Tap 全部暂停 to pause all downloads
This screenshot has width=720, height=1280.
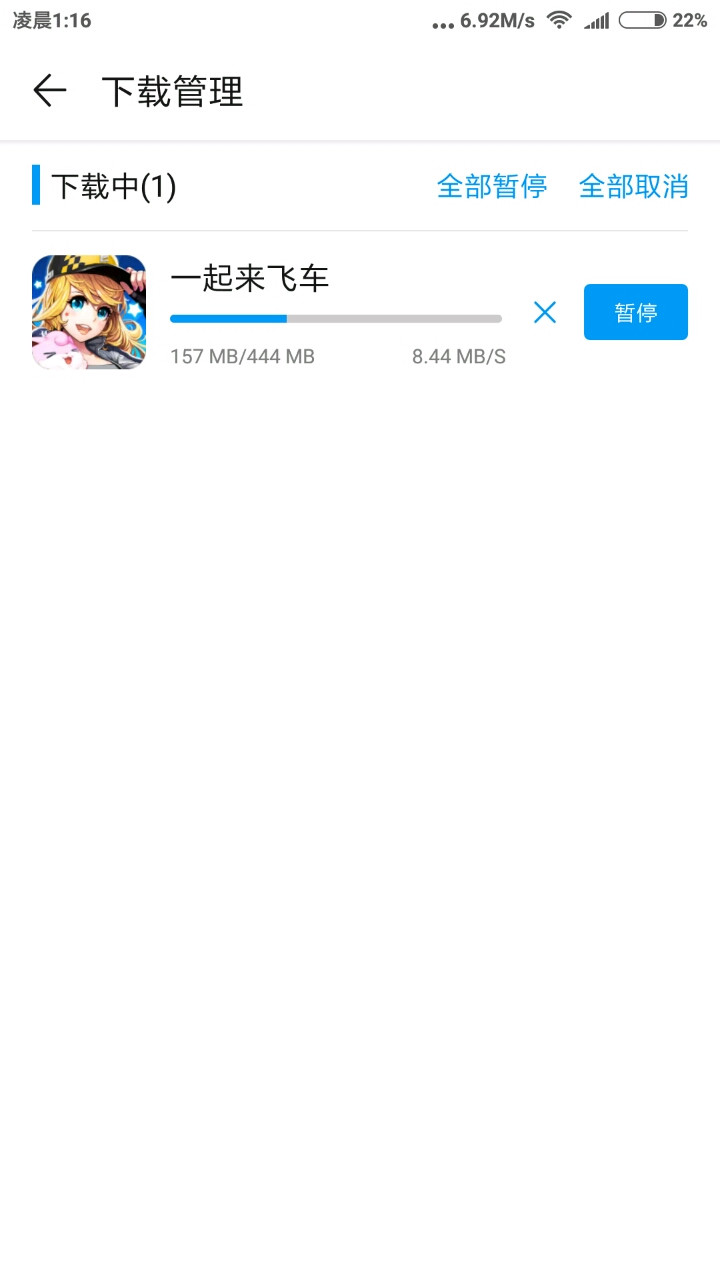point(492,186)
